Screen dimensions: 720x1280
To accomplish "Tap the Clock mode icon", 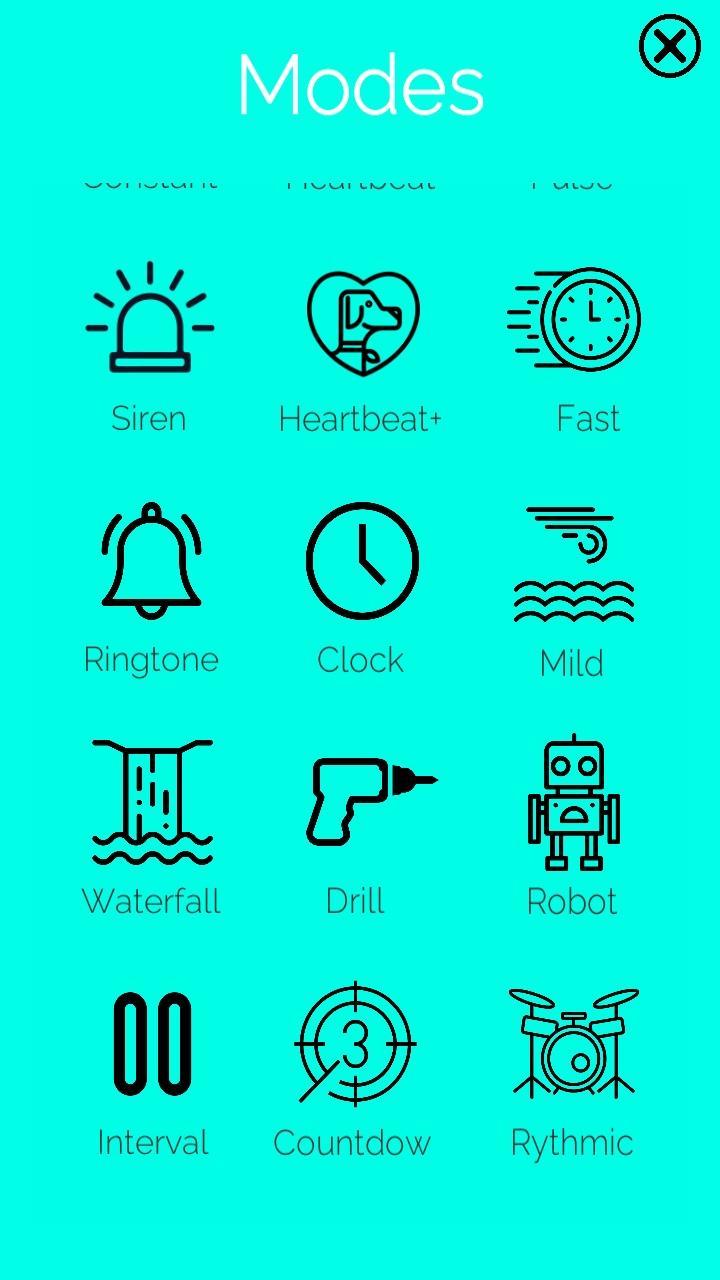I will (x=362, y=559).
